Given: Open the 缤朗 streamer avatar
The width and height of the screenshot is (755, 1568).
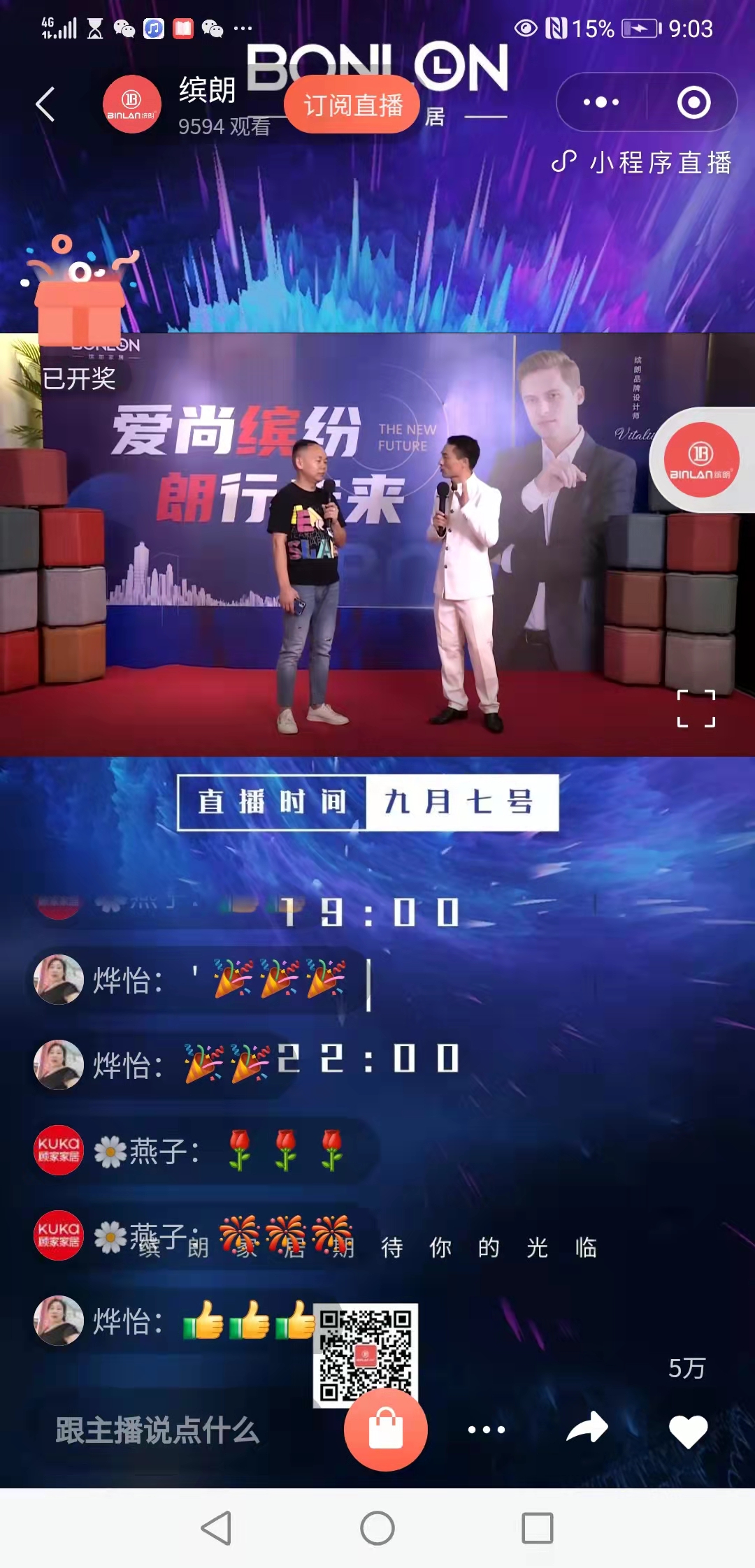Looking at the screenshot, I should pyautogui.click(x=132, y=105).
